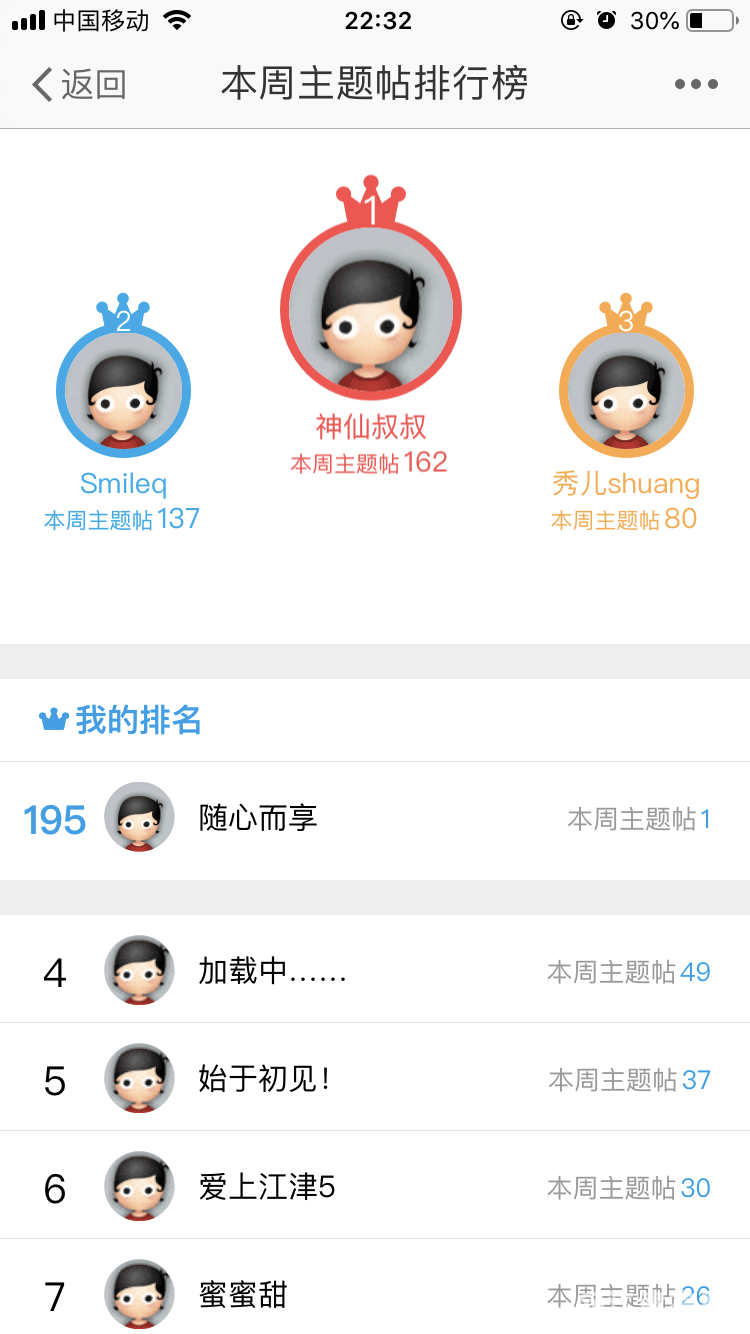Image resolution: width=750 pixels, height=1334 pixels.
Task: View third-place user 秀儿shuang's profile
Action: pyautogui.click(x=626, y=391)
